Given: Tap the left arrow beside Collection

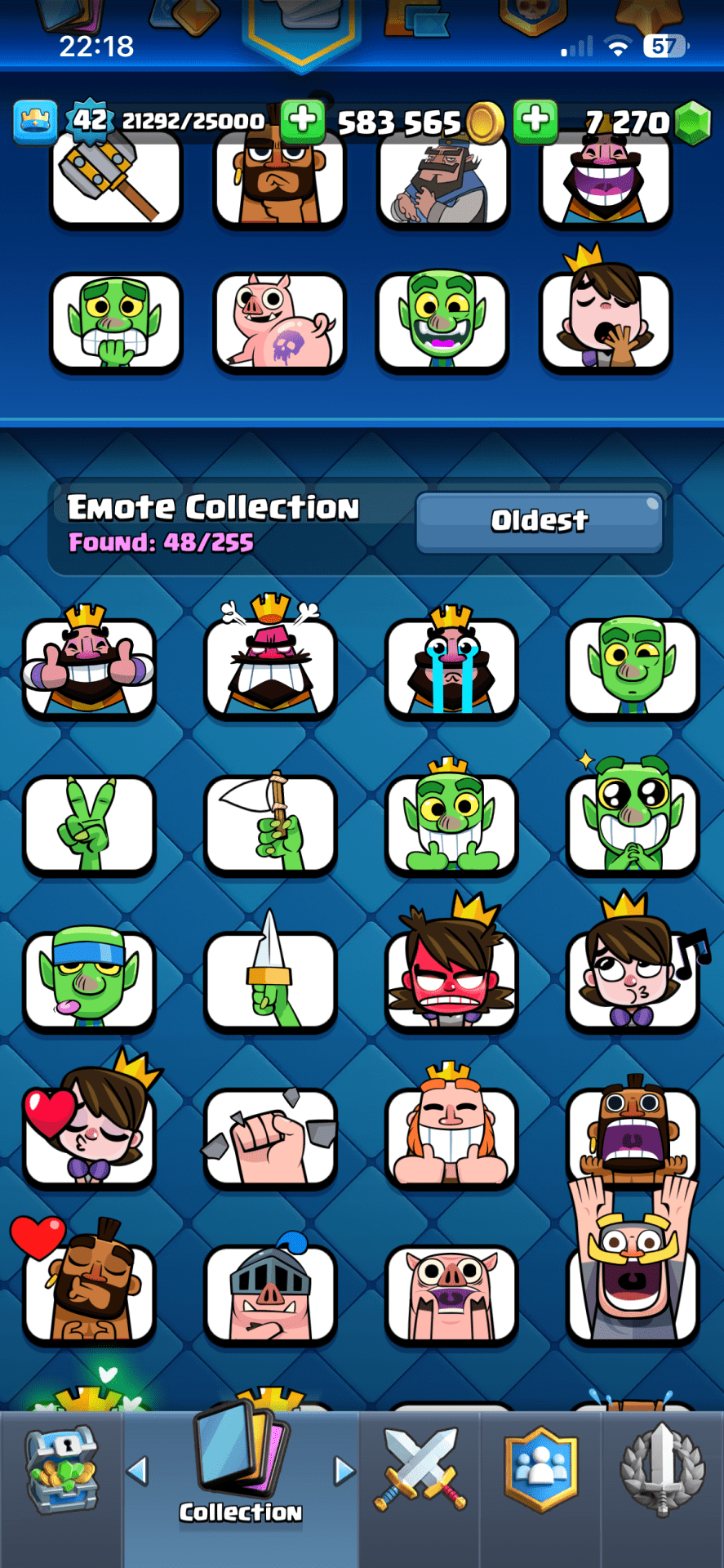Looking at the screenshot, I should click(138, 1471).
